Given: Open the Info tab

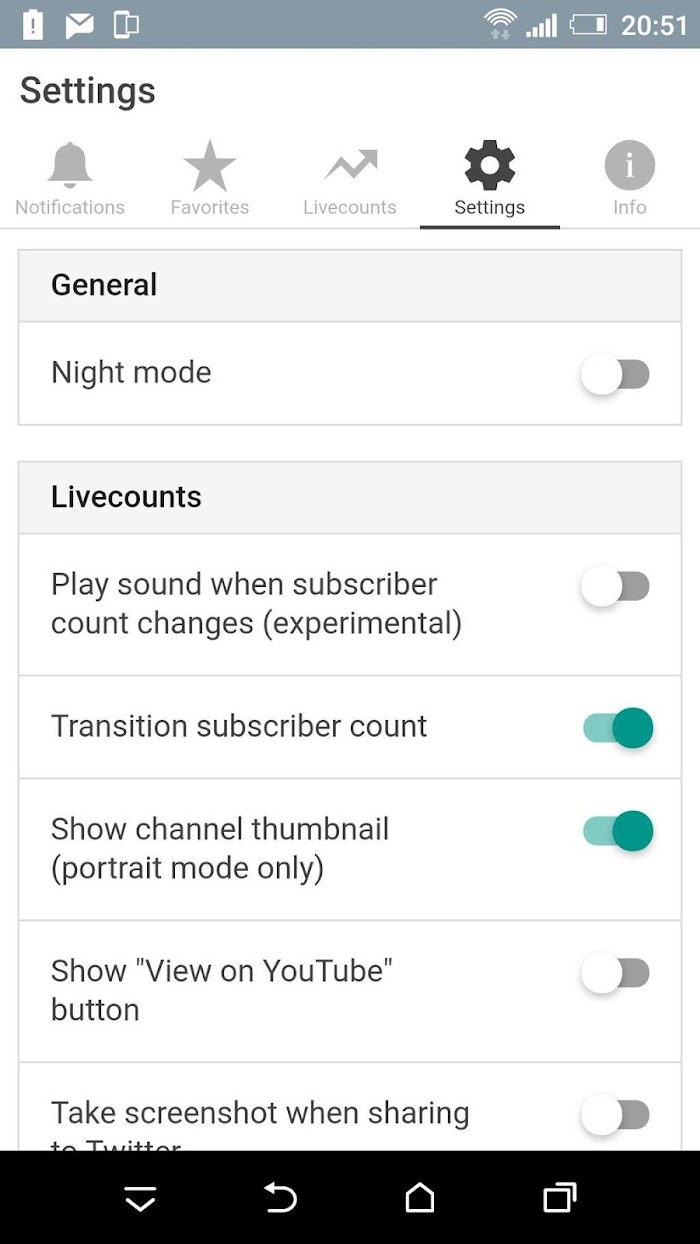Looking at the screenshot, I should click(x=630, y=180).
